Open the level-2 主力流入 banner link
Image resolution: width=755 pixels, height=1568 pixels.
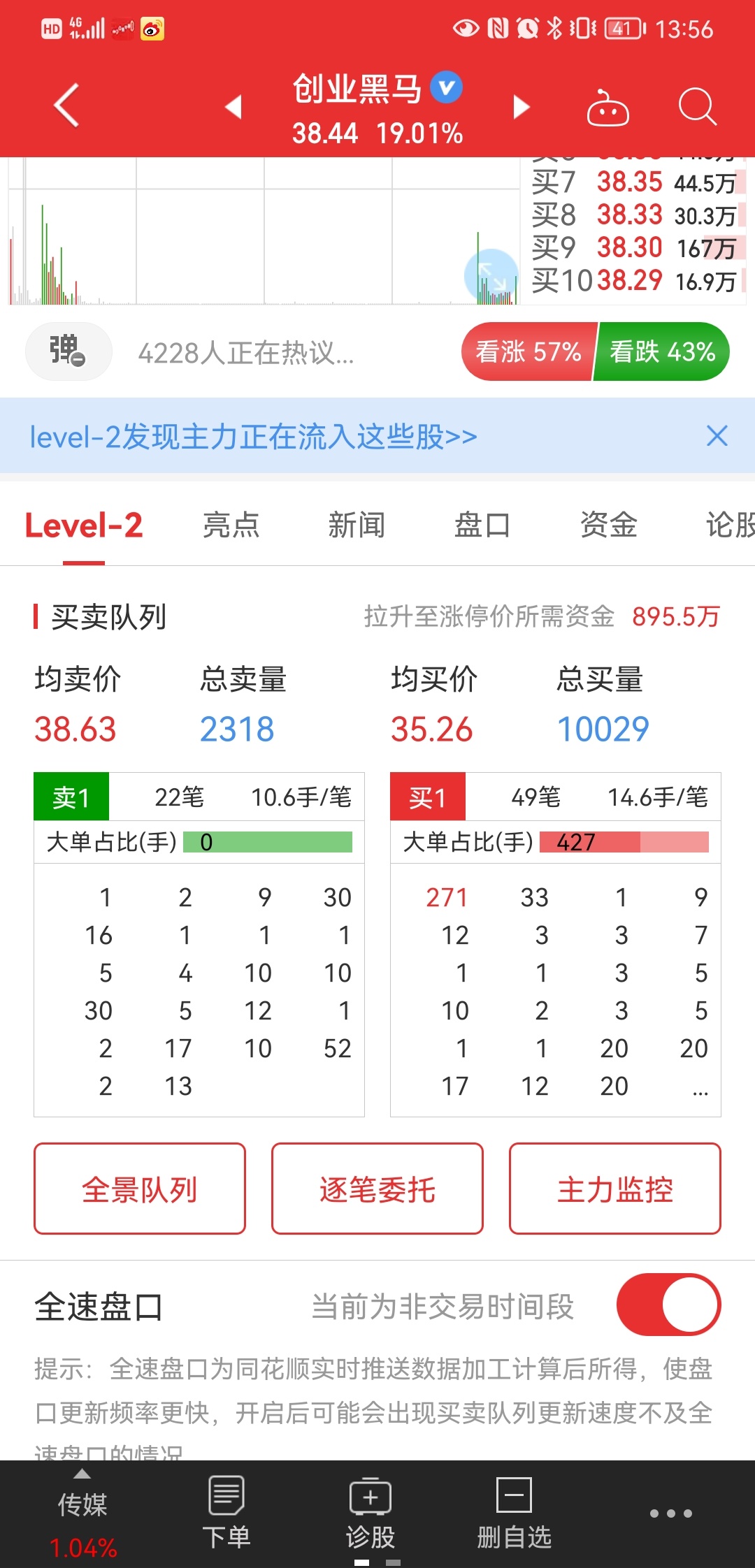tap(253, 437)
